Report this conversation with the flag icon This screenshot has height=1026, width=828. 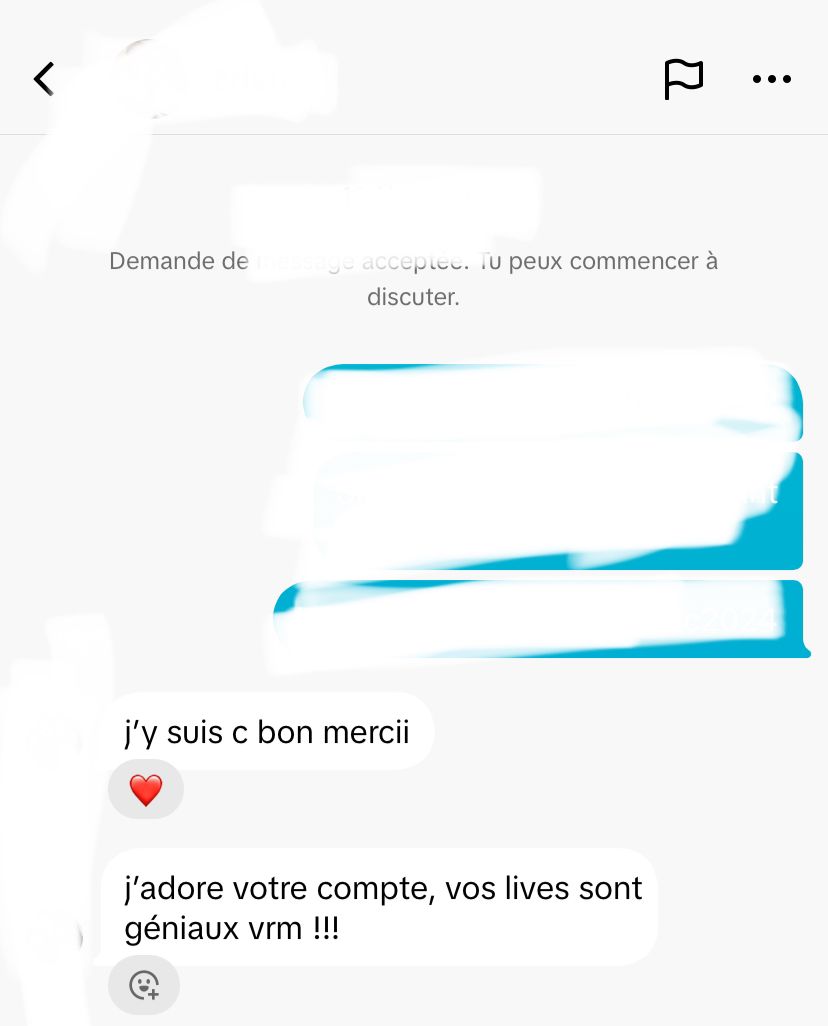coord(684,79)
